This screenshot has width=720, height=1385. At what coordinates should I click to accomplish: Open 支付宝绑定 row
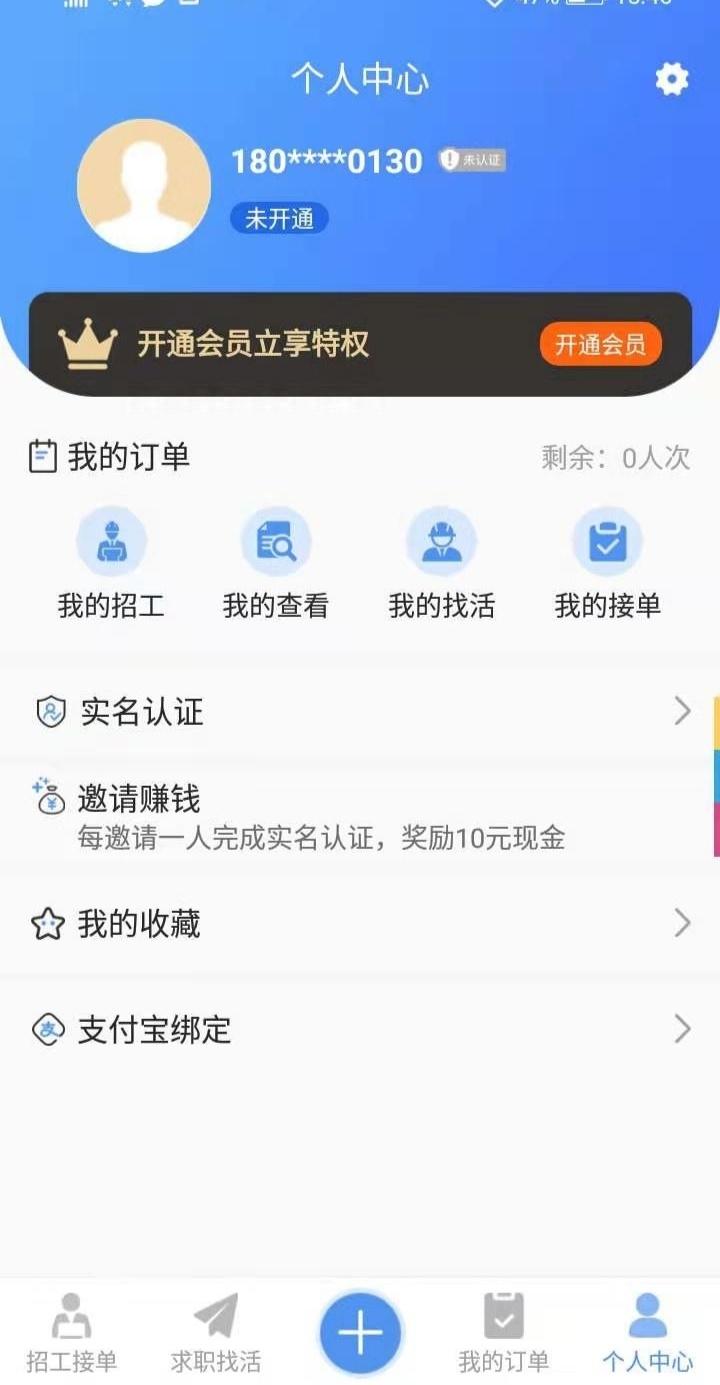(x=360, y=1029)
